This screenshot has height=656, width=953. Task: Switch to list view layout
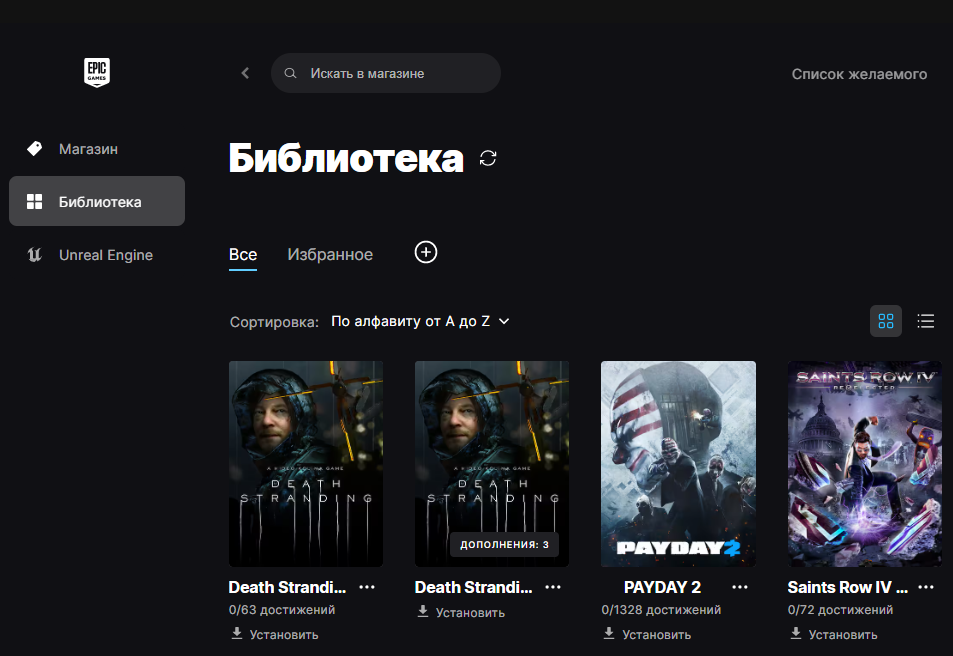(926, 321)
